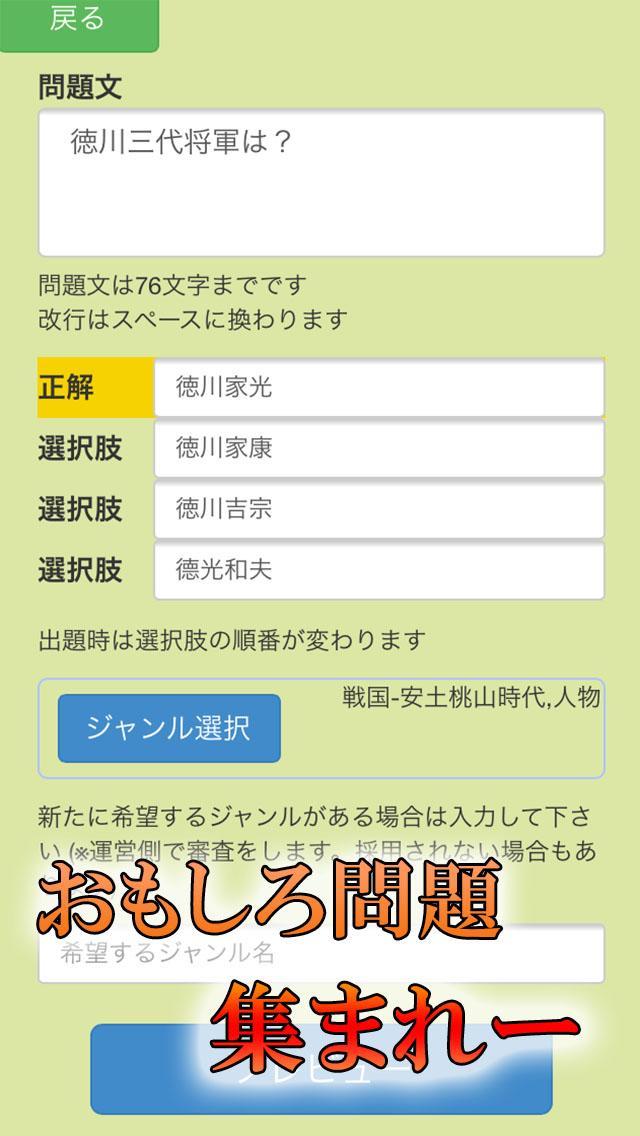Screen dimensions: 640x1136
Task: Tap the 戻る back button
Action: click(78, 22)
